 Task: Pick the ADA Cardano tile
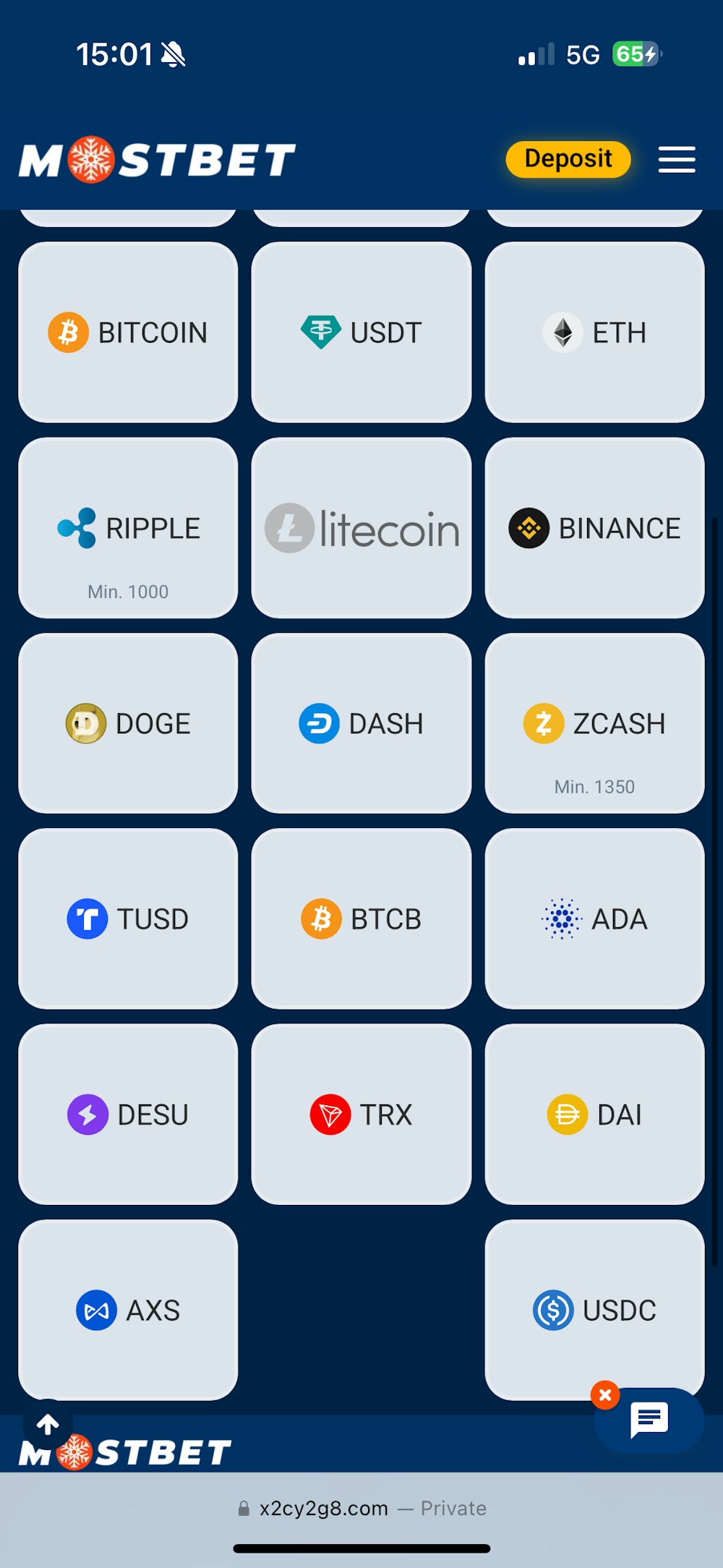[x=594, y=919]
